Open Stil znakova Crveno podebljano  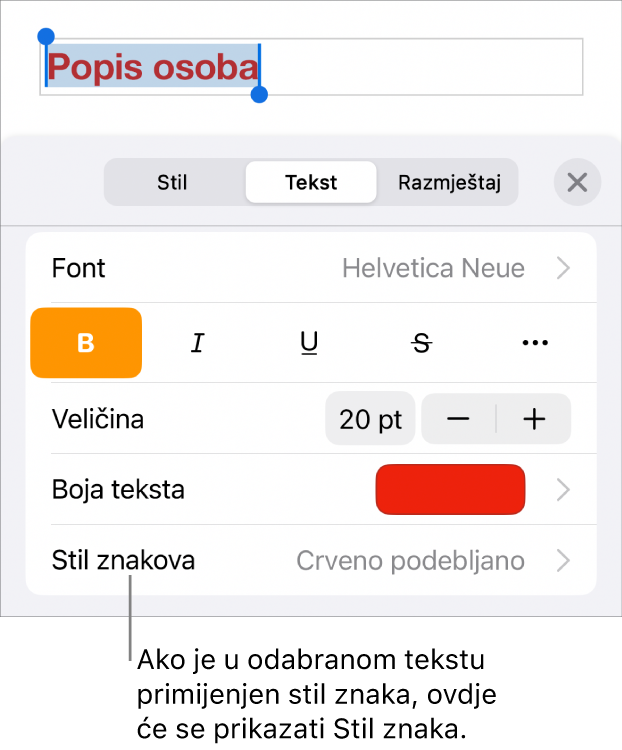pos(311,561)
